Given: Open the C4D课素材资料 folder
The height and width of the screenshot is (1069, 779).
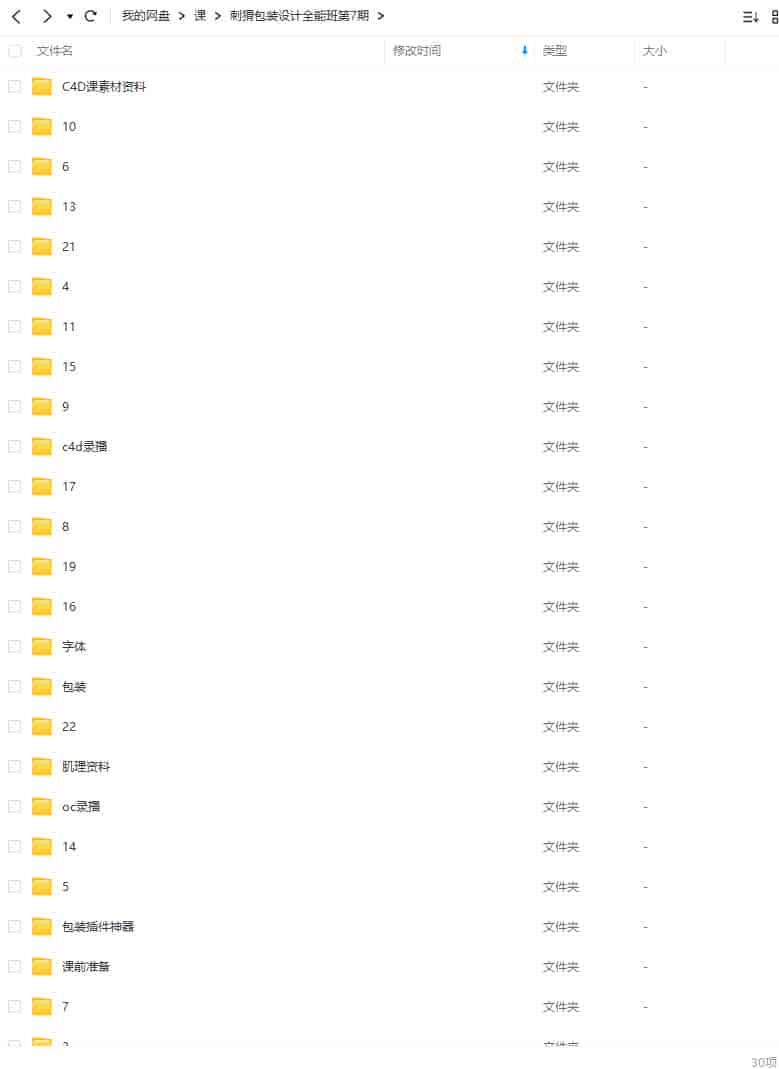Looking at the screenshot, I should [104, 87].
